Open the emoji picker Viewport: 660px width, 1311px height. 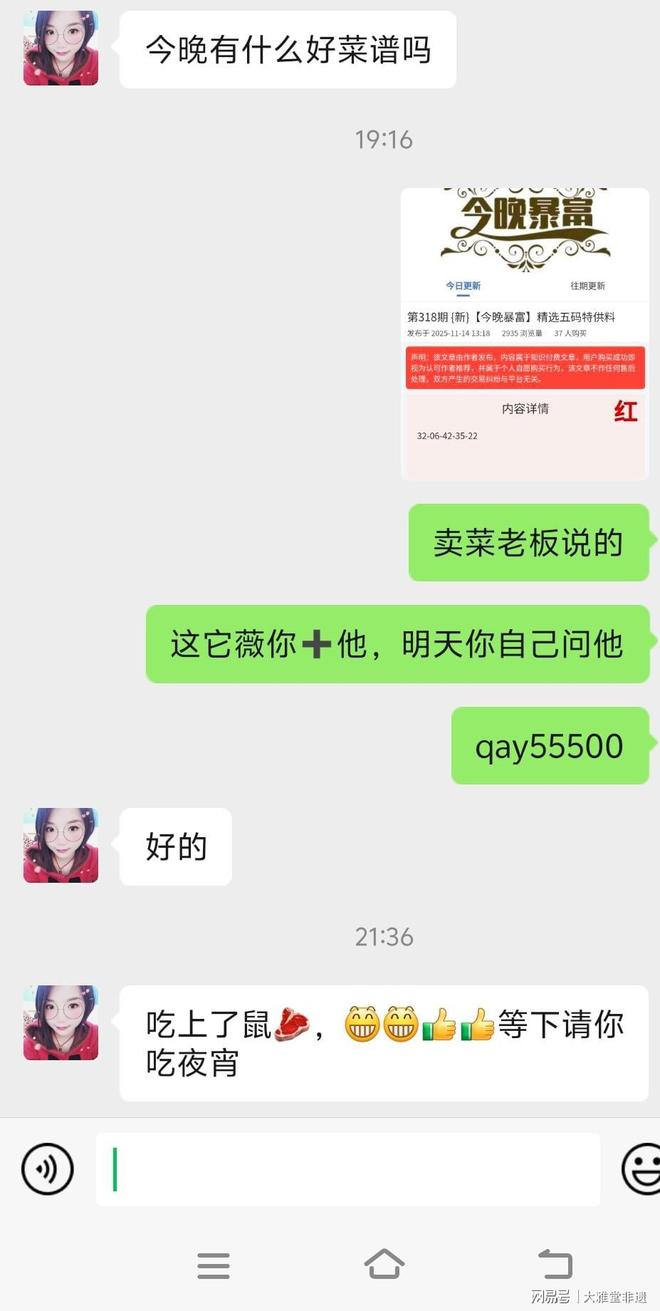point(641,1168)
